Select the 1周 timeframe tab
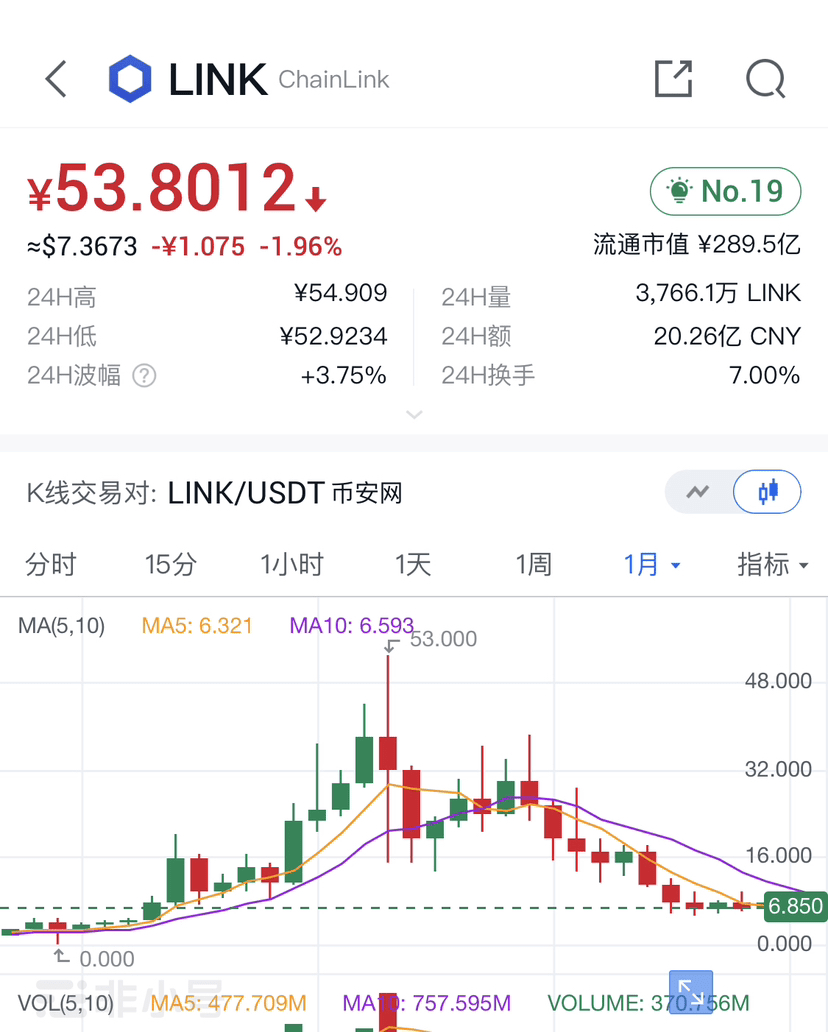 (533, 564)
